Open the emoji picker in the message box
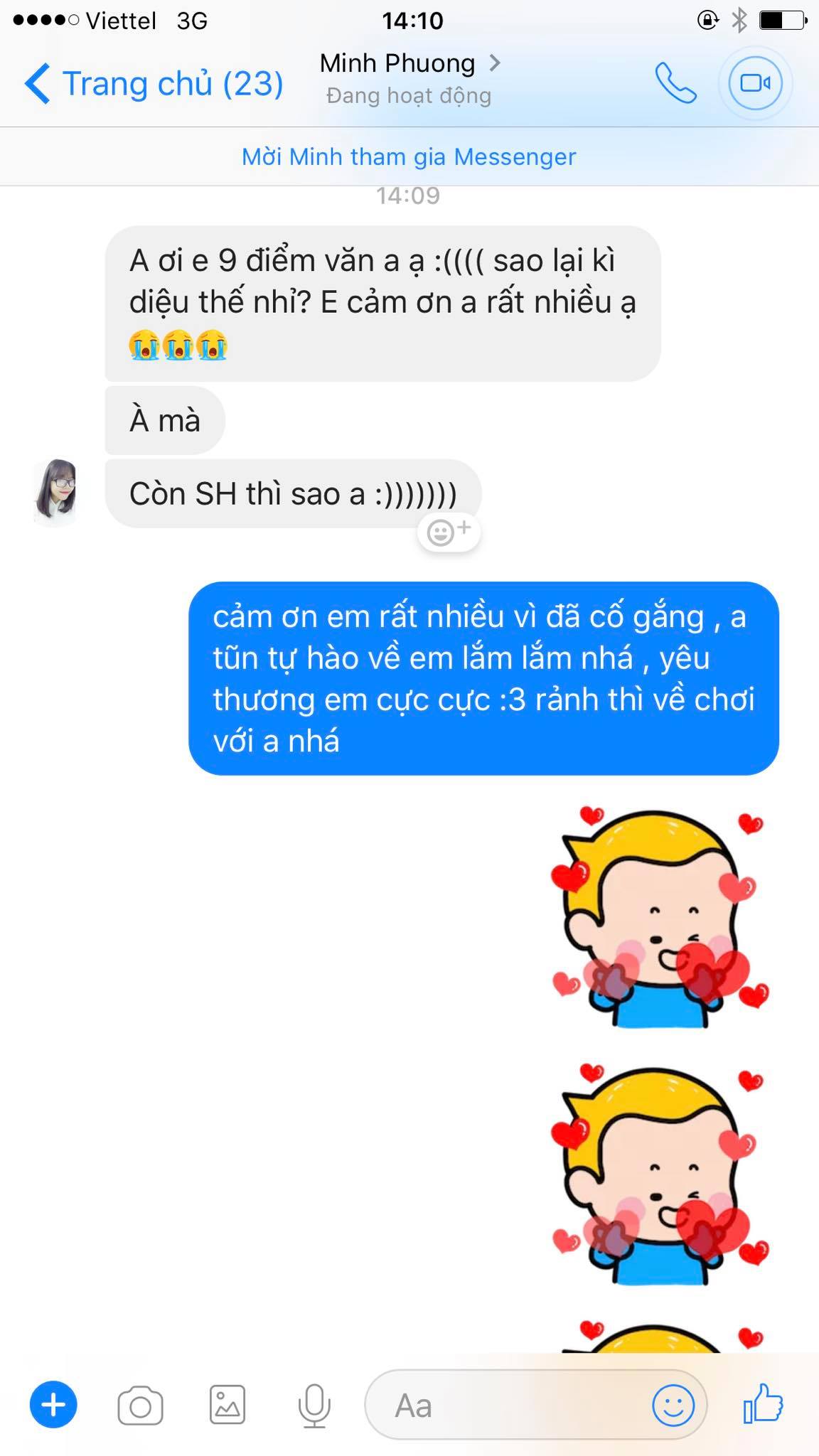The image size is (819, 1456). click(x=673, y=1405)
